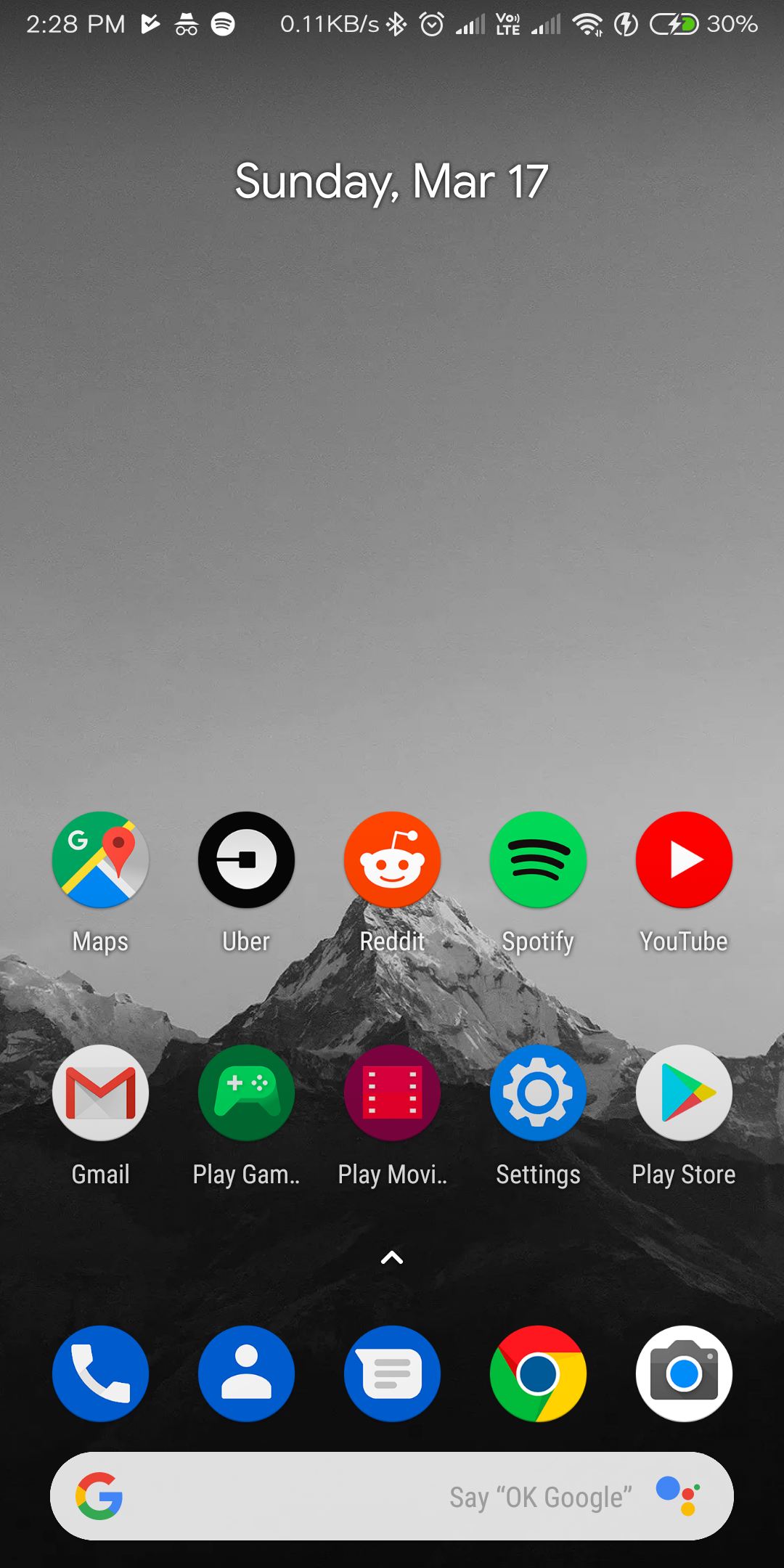Expand the app drawer with the chevron
The height and width of the screenshot is (1568, 784).
[x=392, y=1258]
